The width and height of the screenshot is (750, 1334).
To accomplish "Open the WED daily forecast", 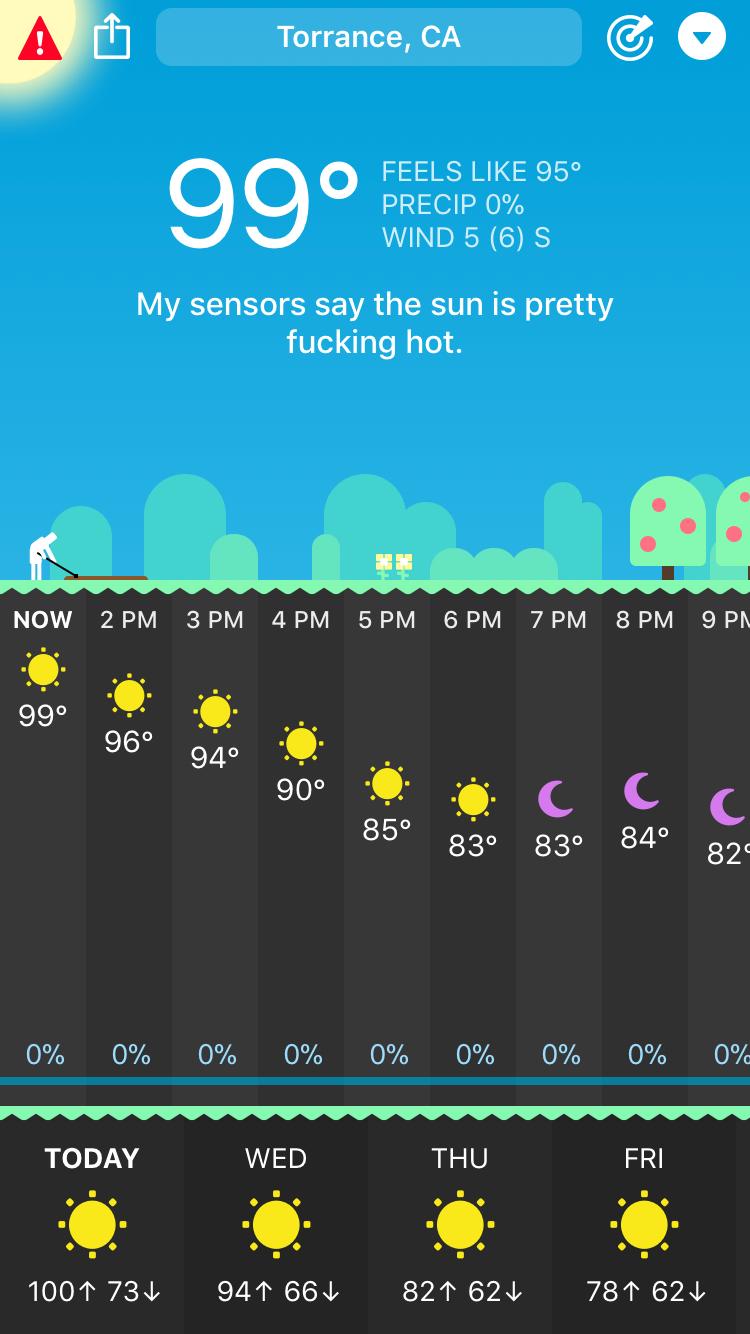I will (x=276, y=1225).
